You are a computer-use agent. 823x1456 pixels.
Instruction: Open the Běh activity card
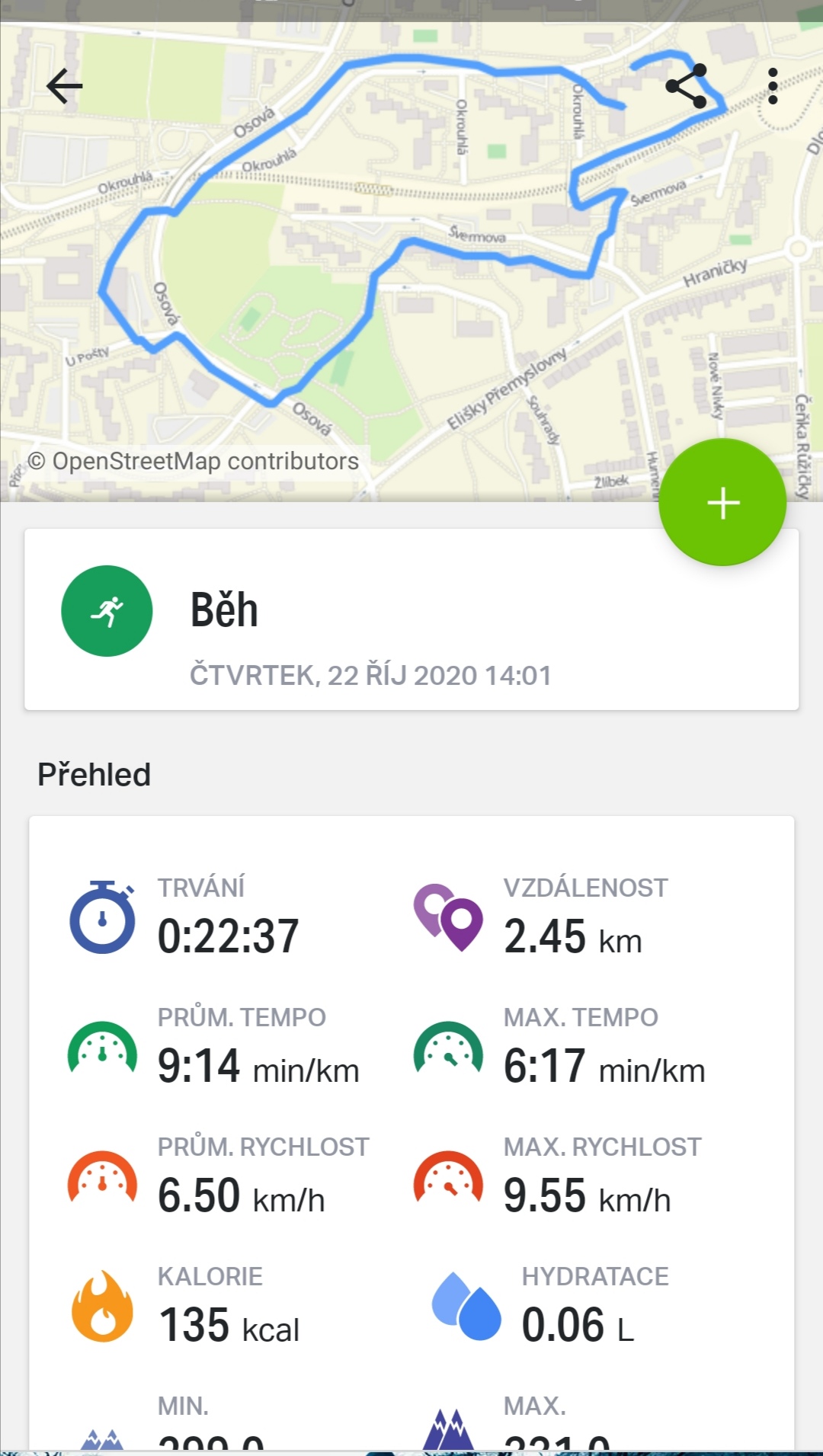[411, 619]
